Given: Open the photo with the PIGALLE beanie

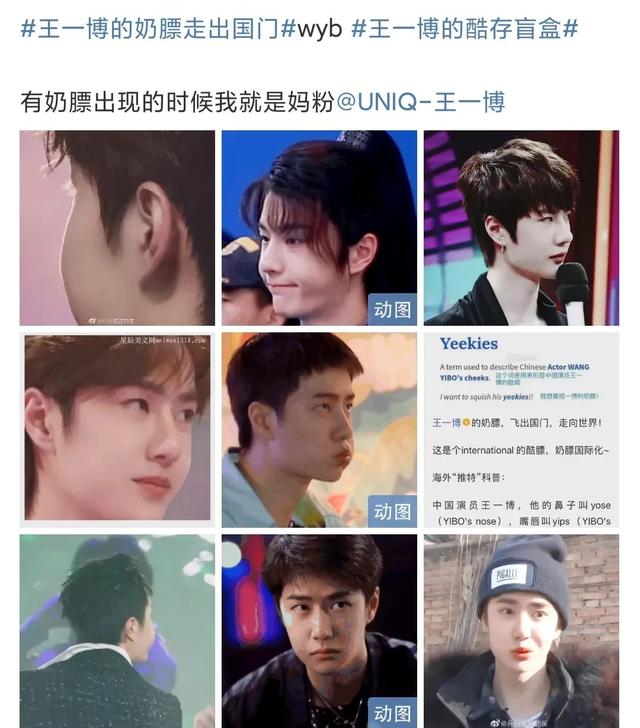Looking at the screenshot, I should (x=521, y=631).
